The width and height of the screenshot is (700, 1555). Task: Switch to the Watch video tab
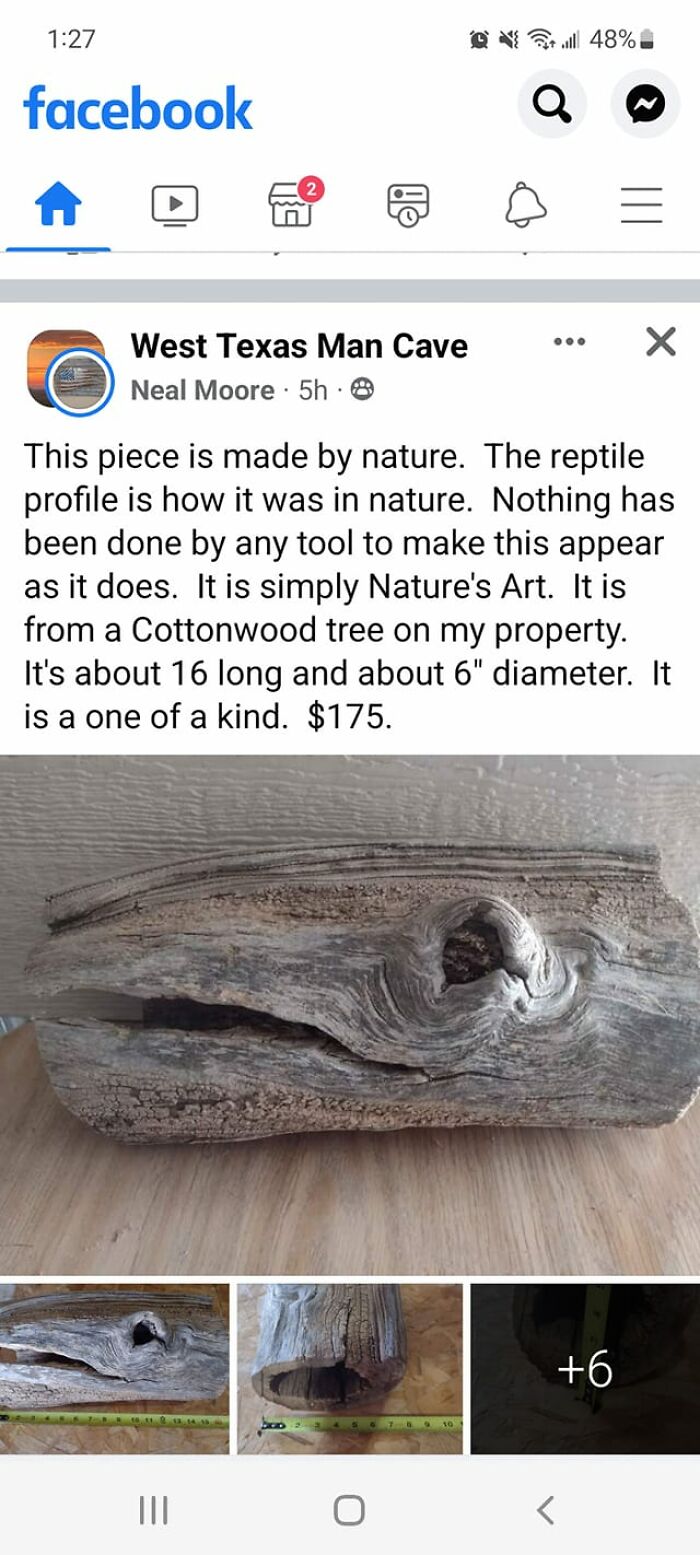175,205
